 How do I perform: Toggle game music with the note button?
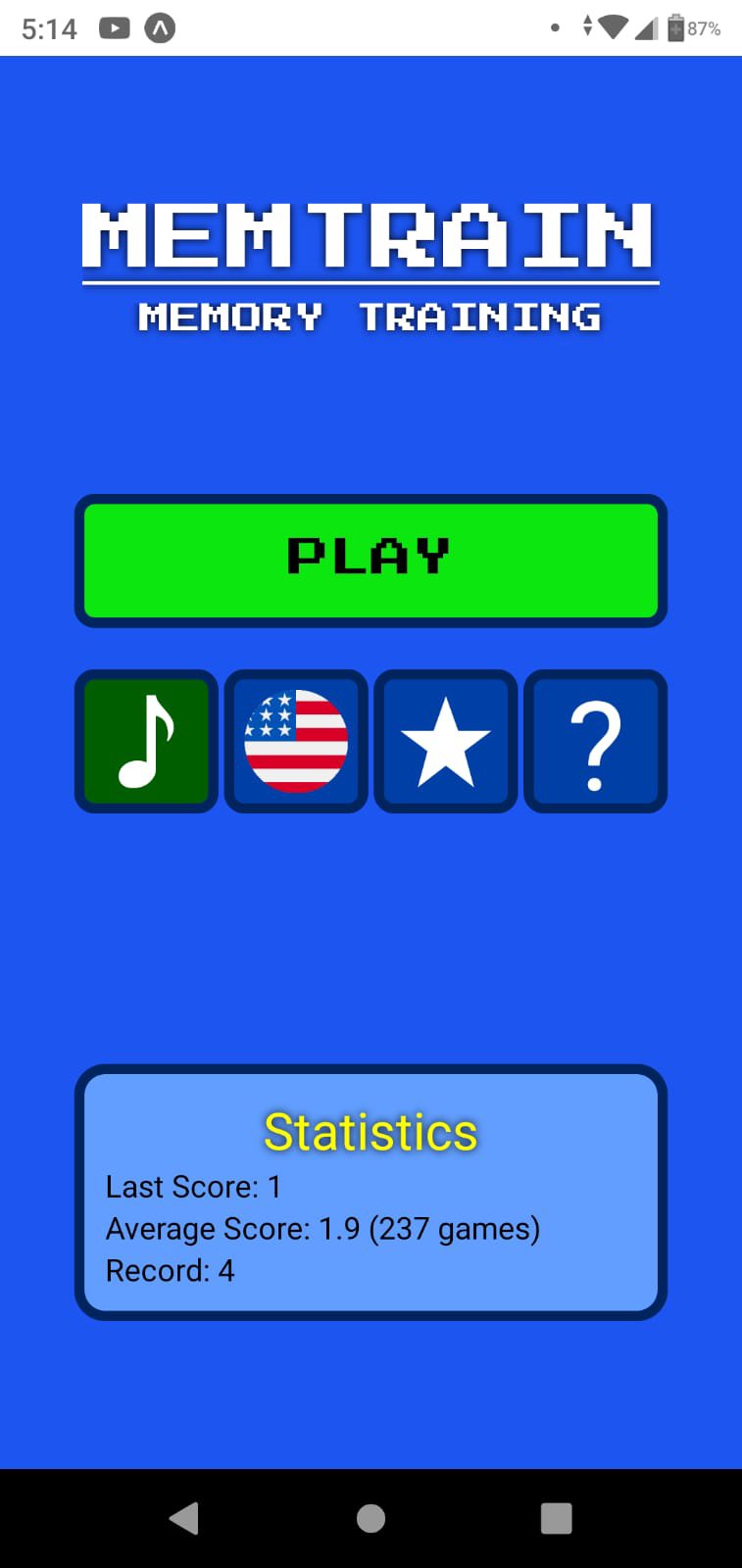click(x=145, y=740)
